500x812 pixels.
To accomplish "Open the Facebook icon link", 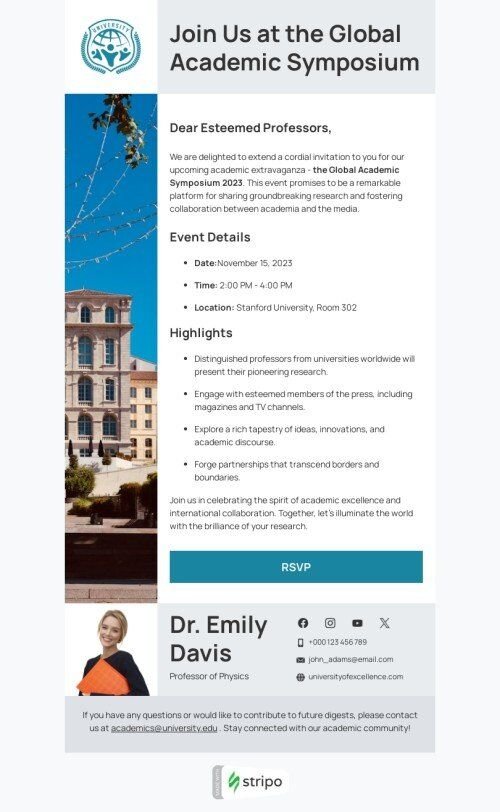I will tap(303, 623).
